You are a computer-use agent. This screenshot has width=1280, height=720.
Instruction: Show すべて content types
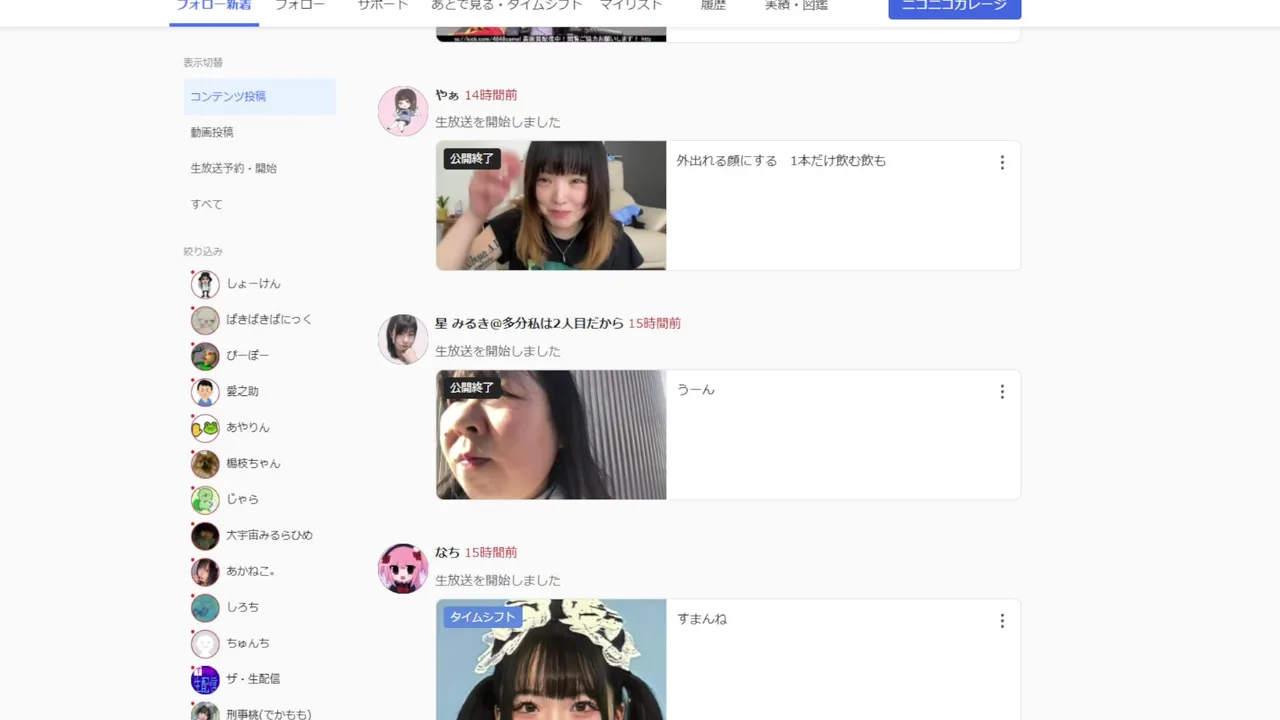(207, 204)
